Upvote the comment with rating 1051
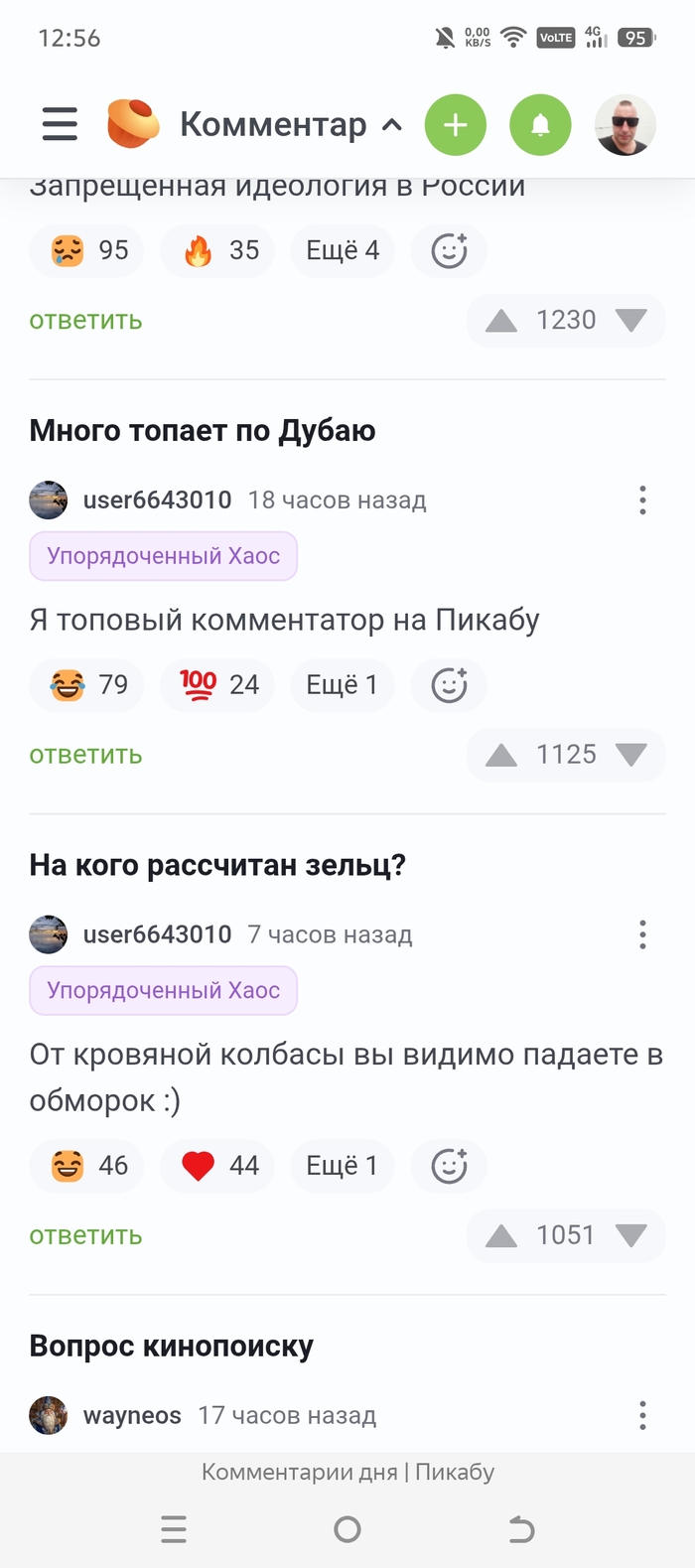Image resolution: width=695 pixels, height=1568 pixels. click(x=501, y=1236)
